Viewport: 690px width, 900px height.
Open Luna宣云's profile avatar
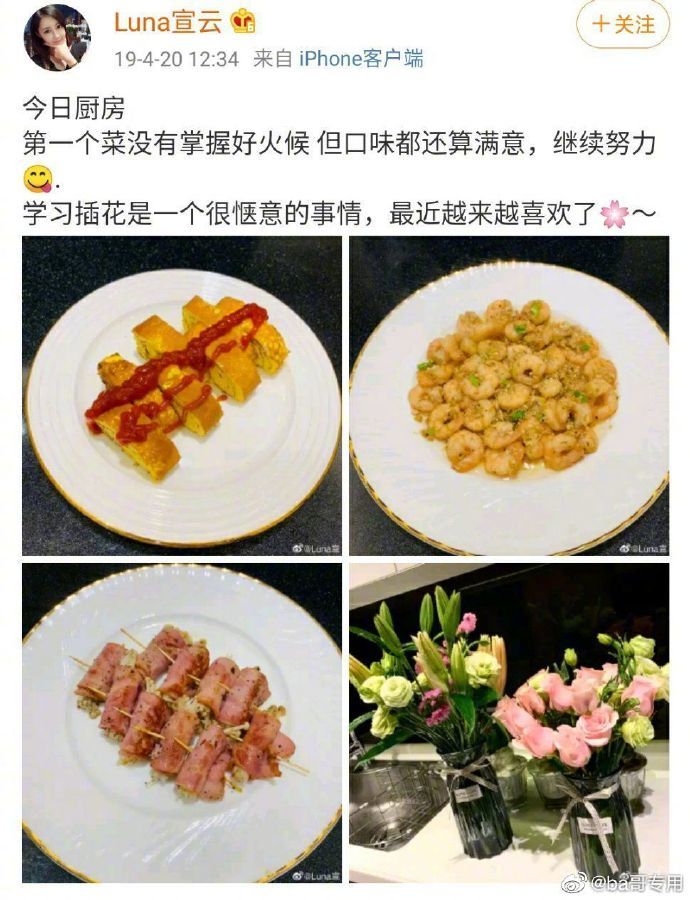point(57,38)
